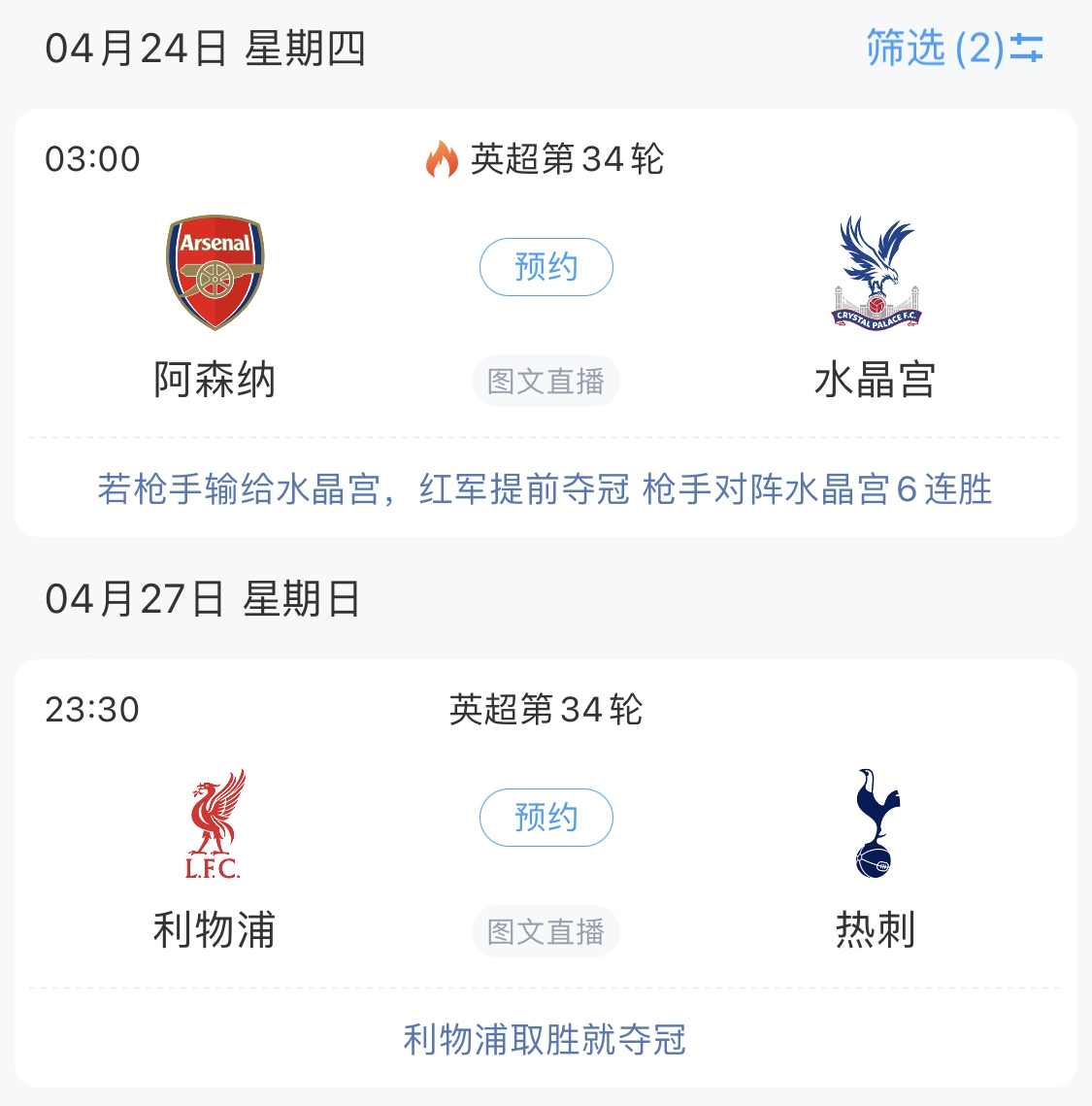Tap 预约 for Arsenal vs Crystal Palace

tap(546, 267)
